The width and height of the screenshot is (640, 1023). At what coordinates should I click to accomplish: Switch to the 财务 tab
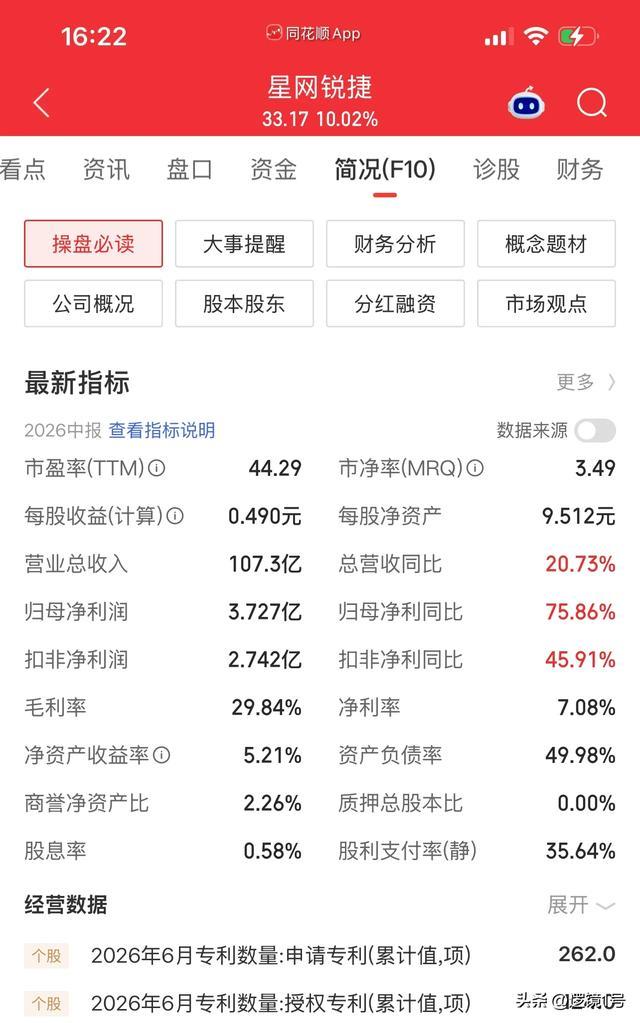tap(580, 170)
